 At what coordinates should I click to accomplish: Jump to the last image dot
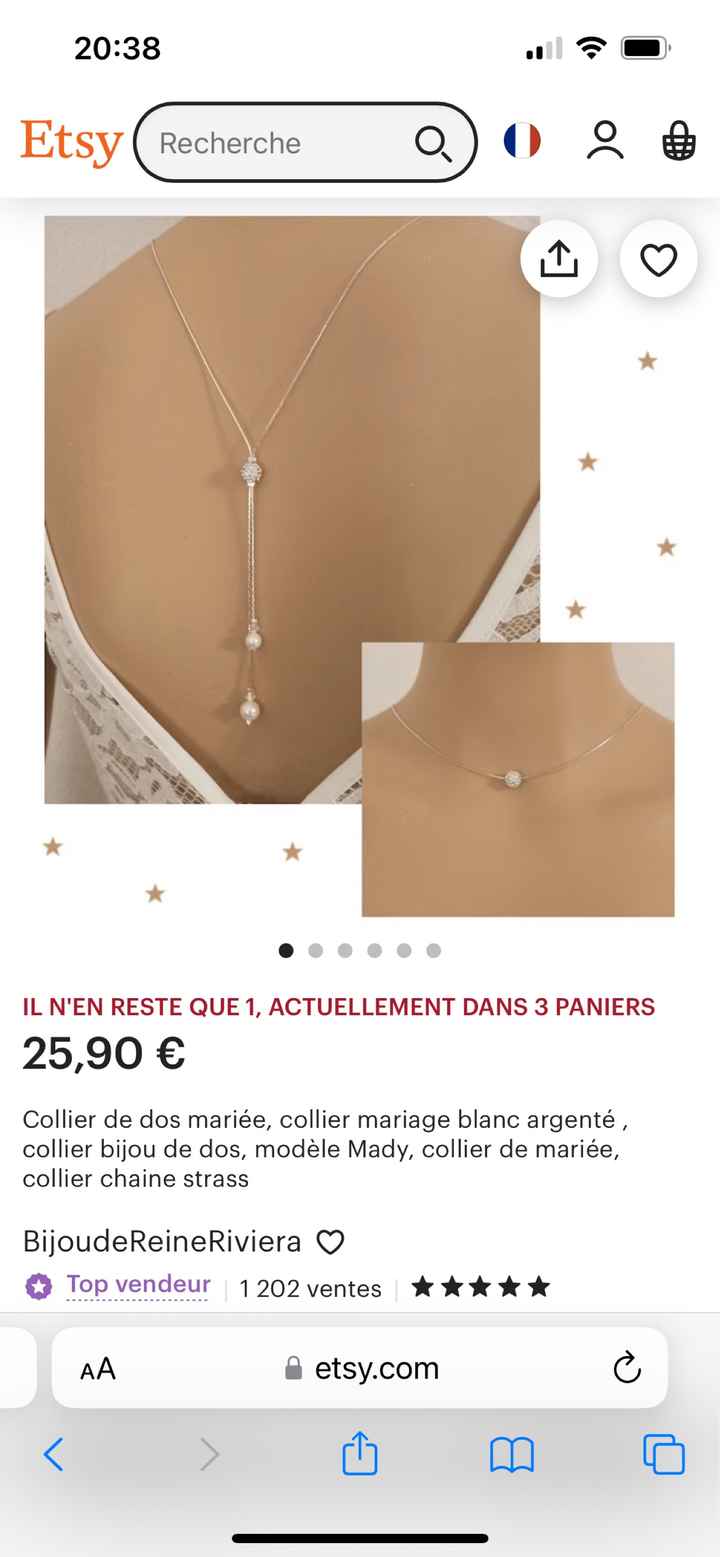point(433,950)
